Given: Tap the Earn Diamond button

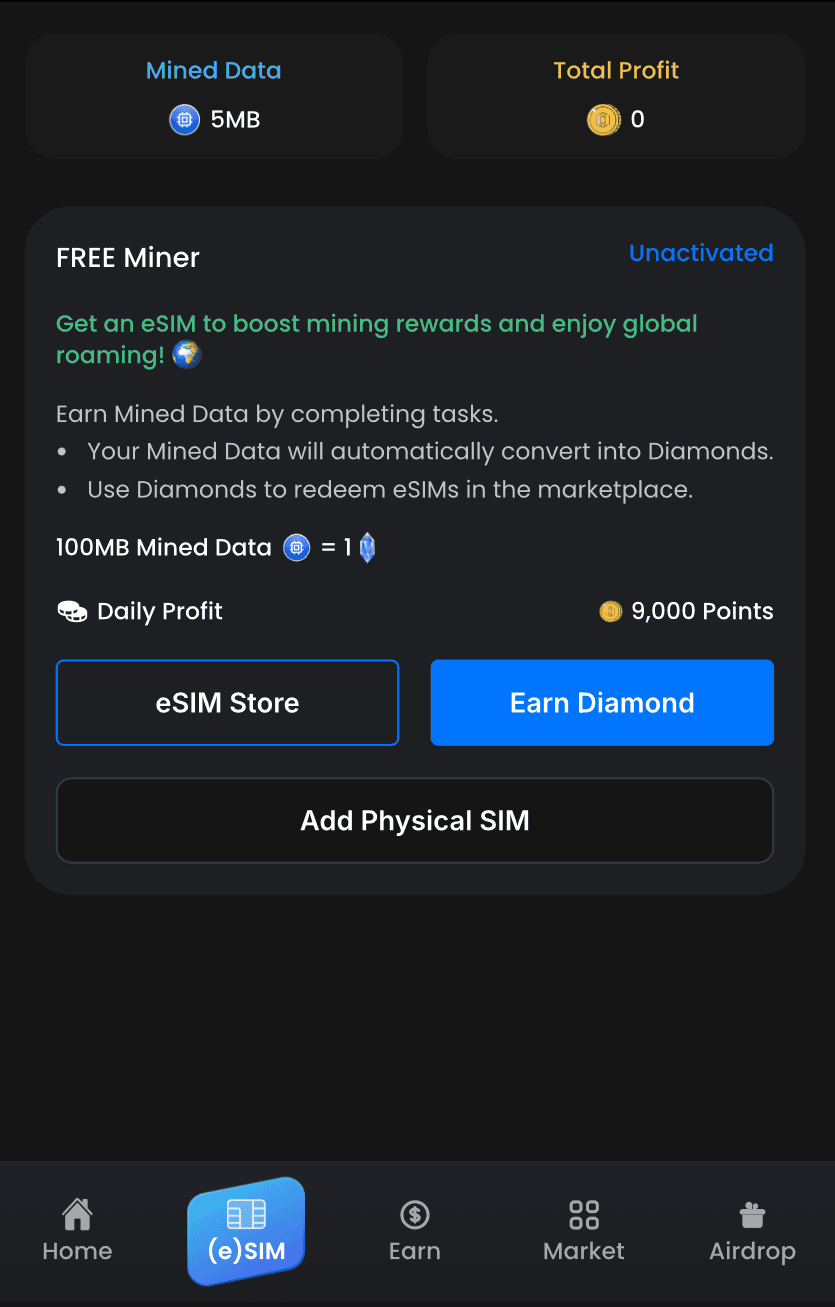Looking at the screenshot, I should (x=602, y=702).
